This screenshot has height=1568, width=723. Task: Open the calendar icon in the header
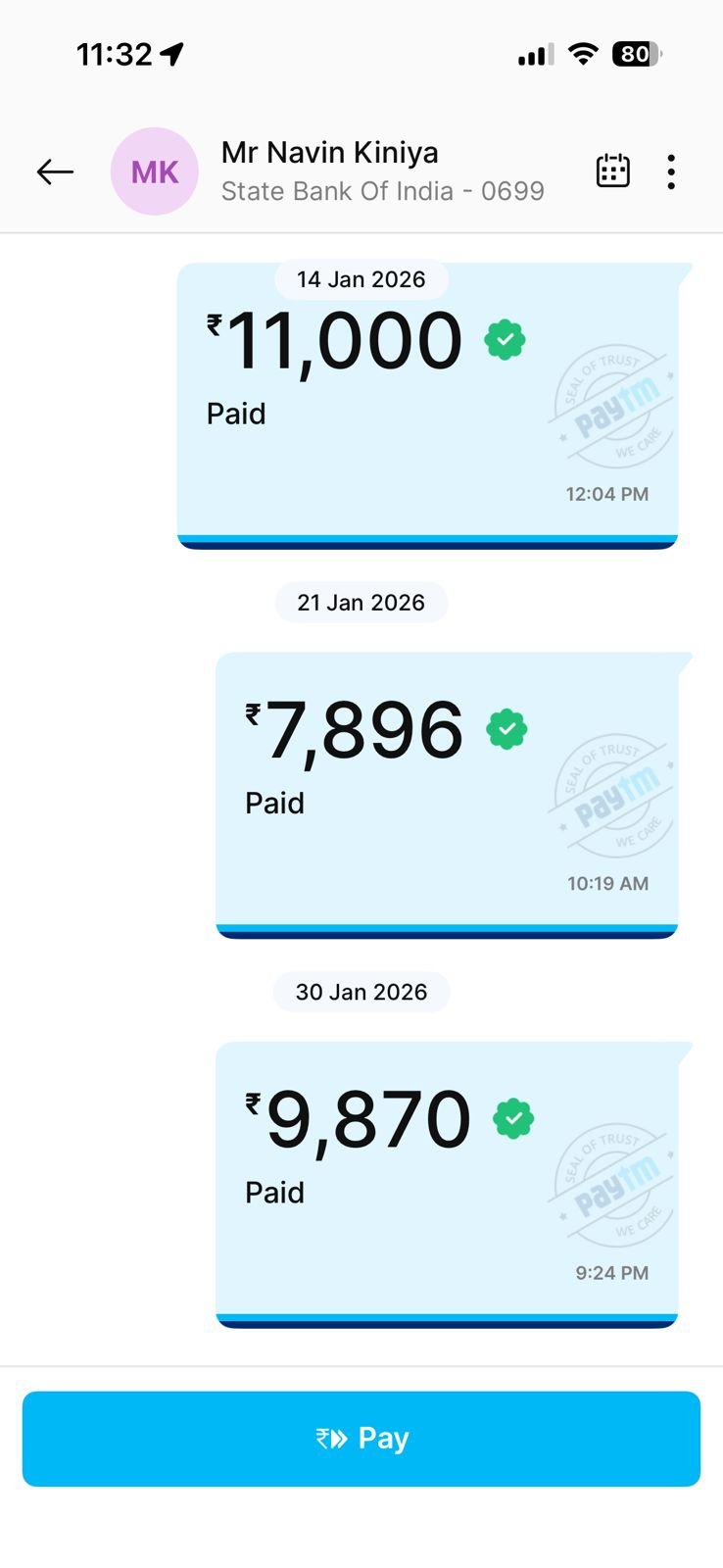[613, 171]
